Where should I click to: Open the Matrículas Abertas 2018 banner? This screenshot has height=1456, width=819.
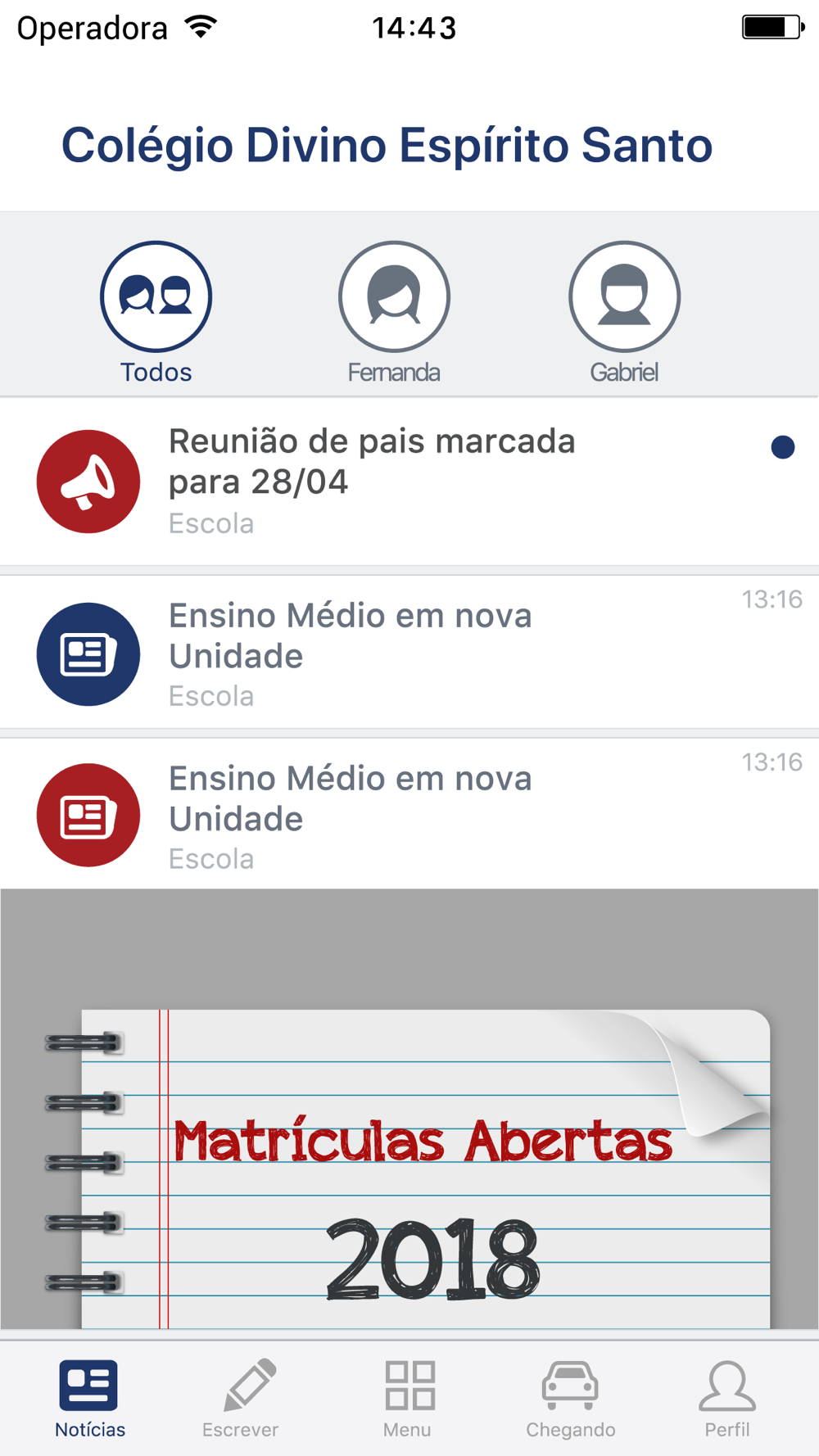pos(409,1110)
